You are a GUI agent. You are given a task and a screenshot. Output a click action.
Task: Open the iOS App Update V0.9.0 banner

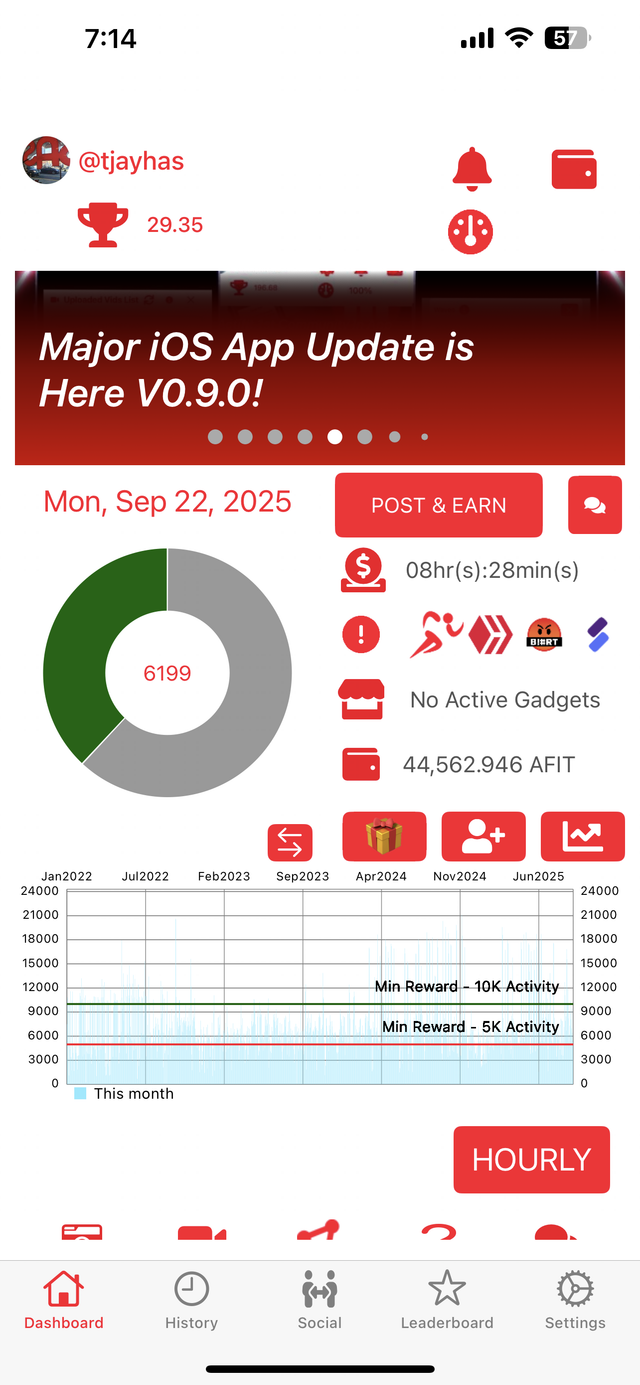point(320,368)
